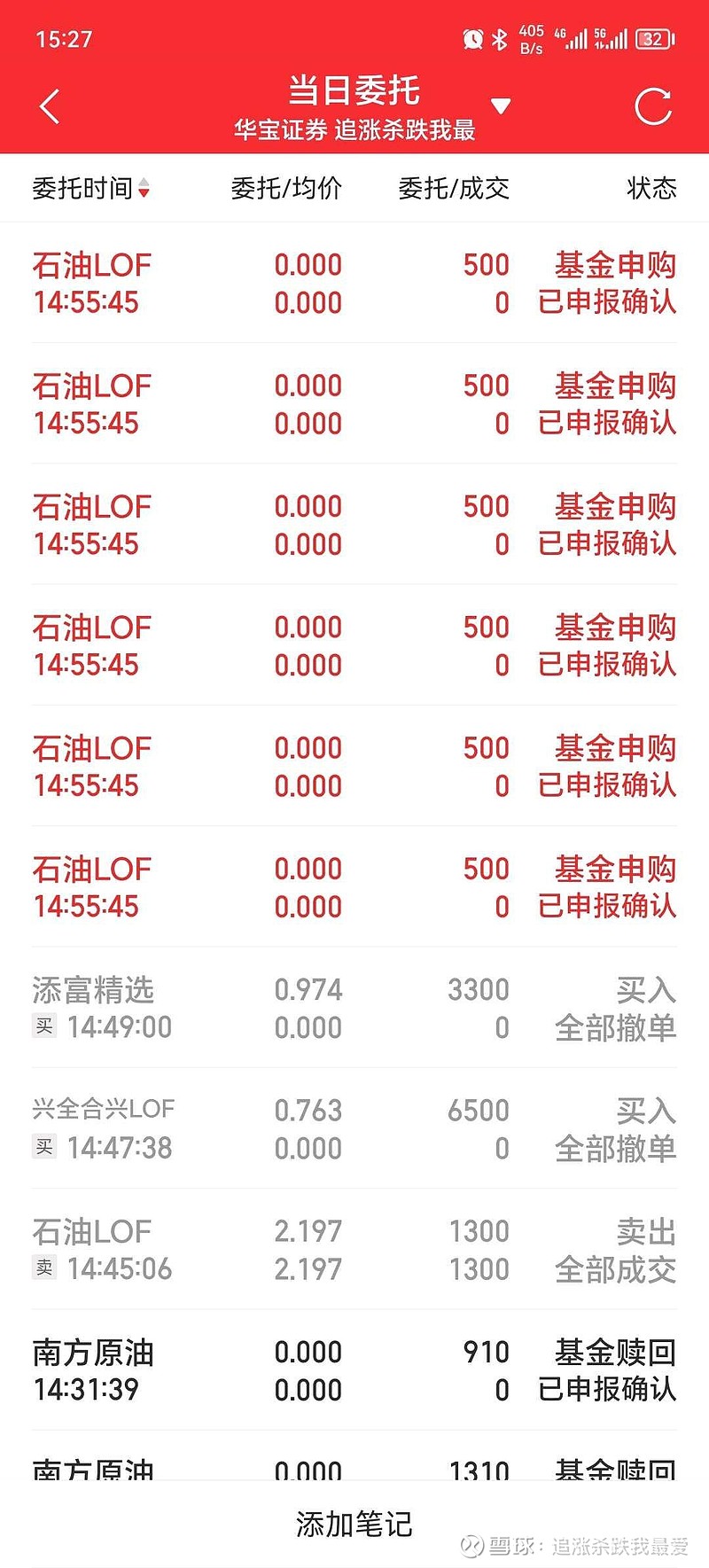Click the back arrow to return
This screenshot has width=709, height=1568.
click(x=49, y=105)
